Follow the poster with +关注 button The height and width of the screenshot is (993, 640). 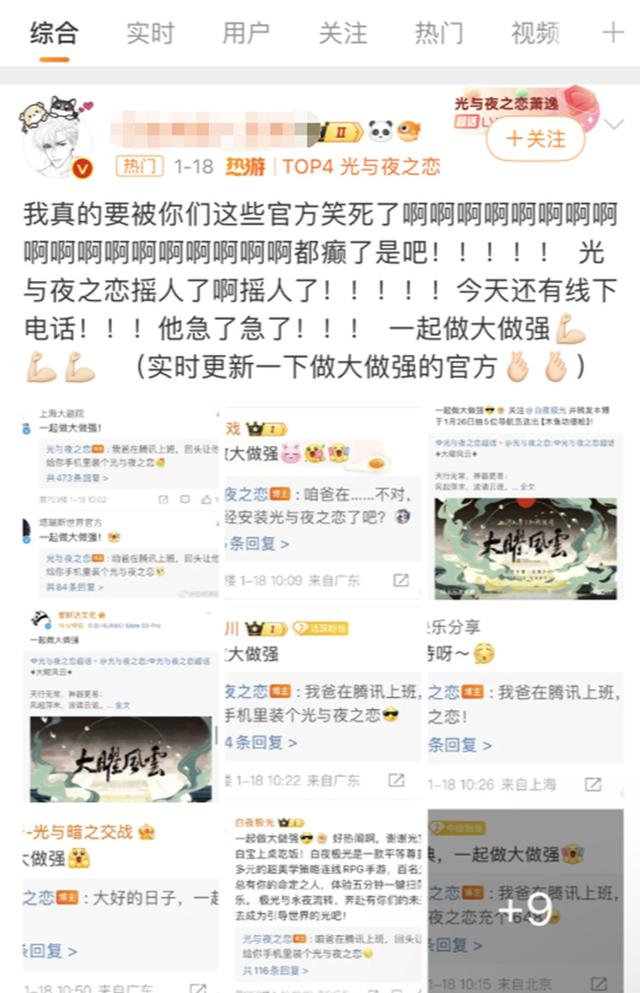535,138
